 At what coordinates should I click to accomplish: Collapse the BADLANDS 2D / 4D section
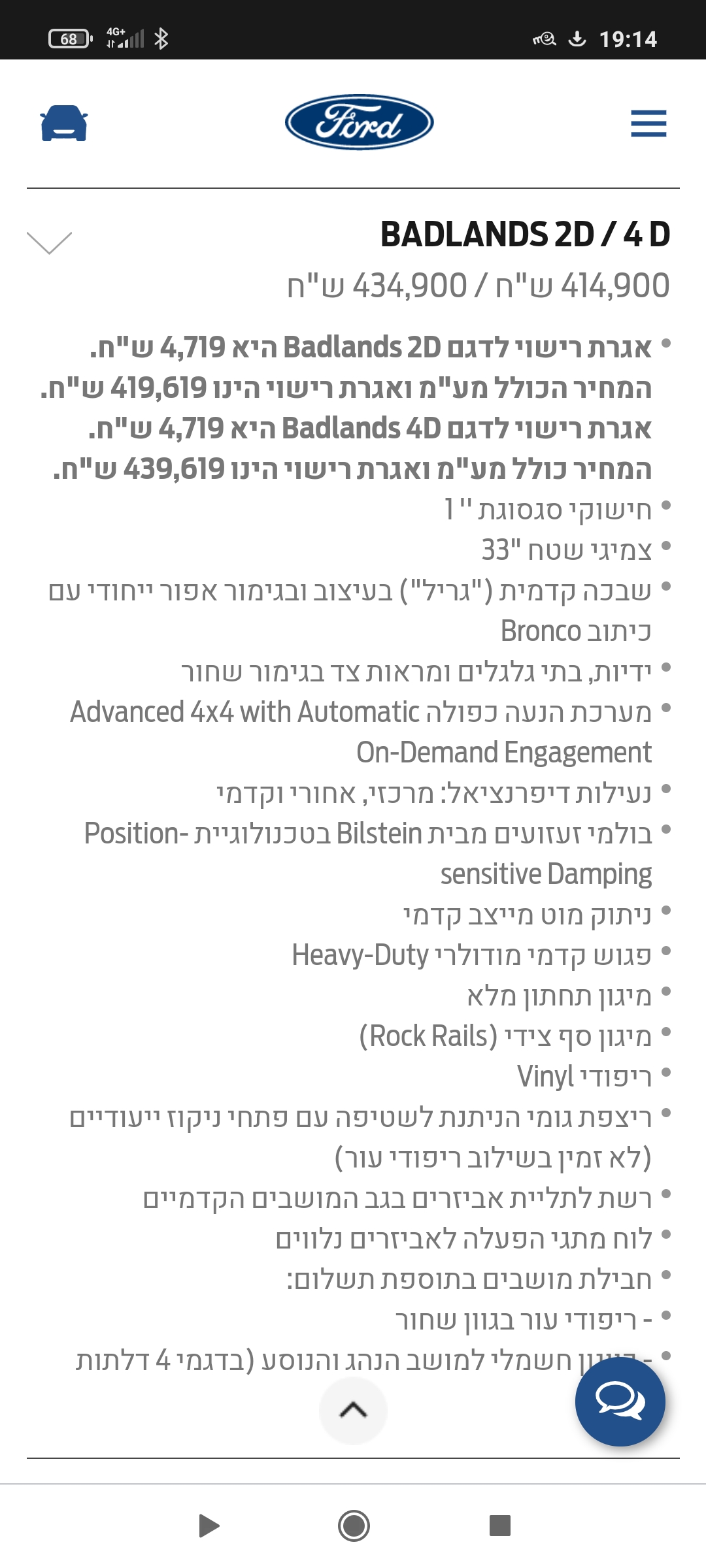click(49, 242)
